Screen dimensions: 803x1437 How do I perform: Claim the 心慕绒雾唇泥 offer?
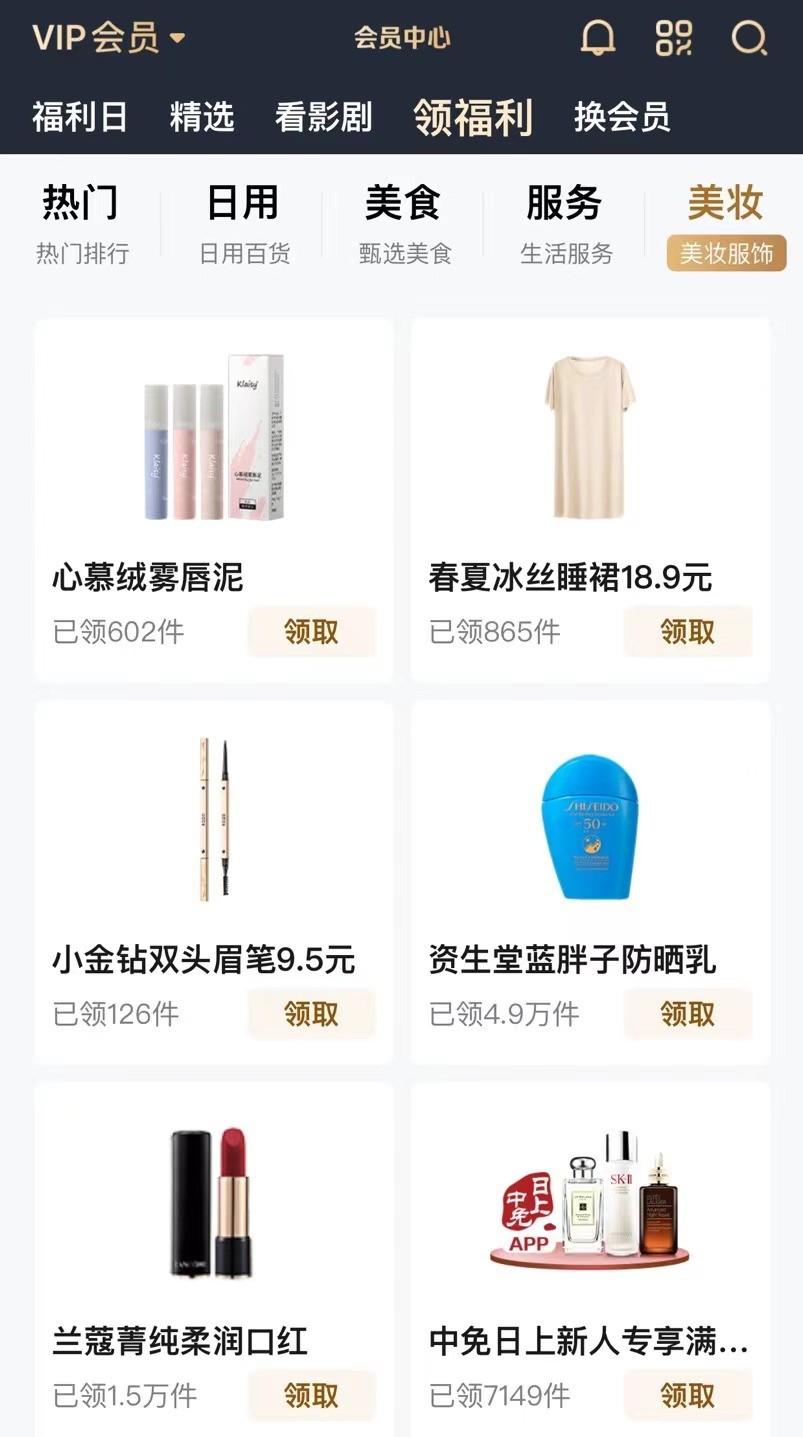coord(311,632)
